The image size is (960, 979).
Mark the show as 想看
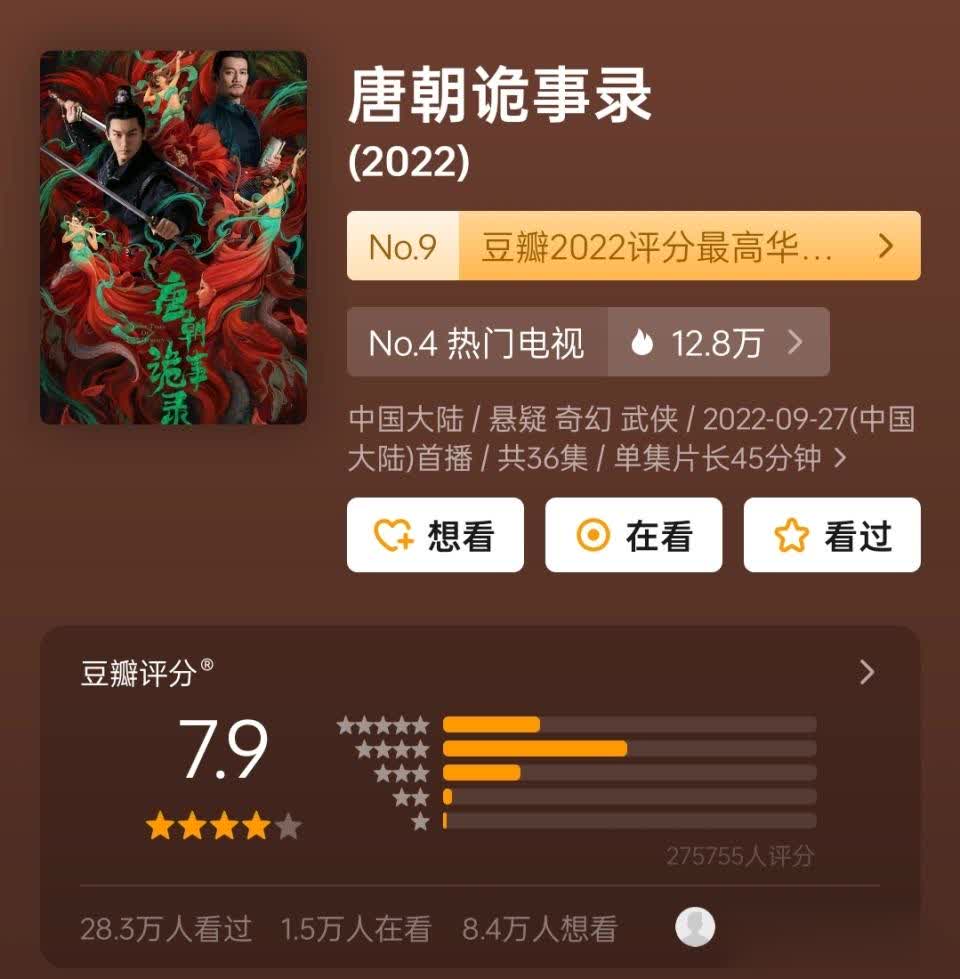coord(435,536)
